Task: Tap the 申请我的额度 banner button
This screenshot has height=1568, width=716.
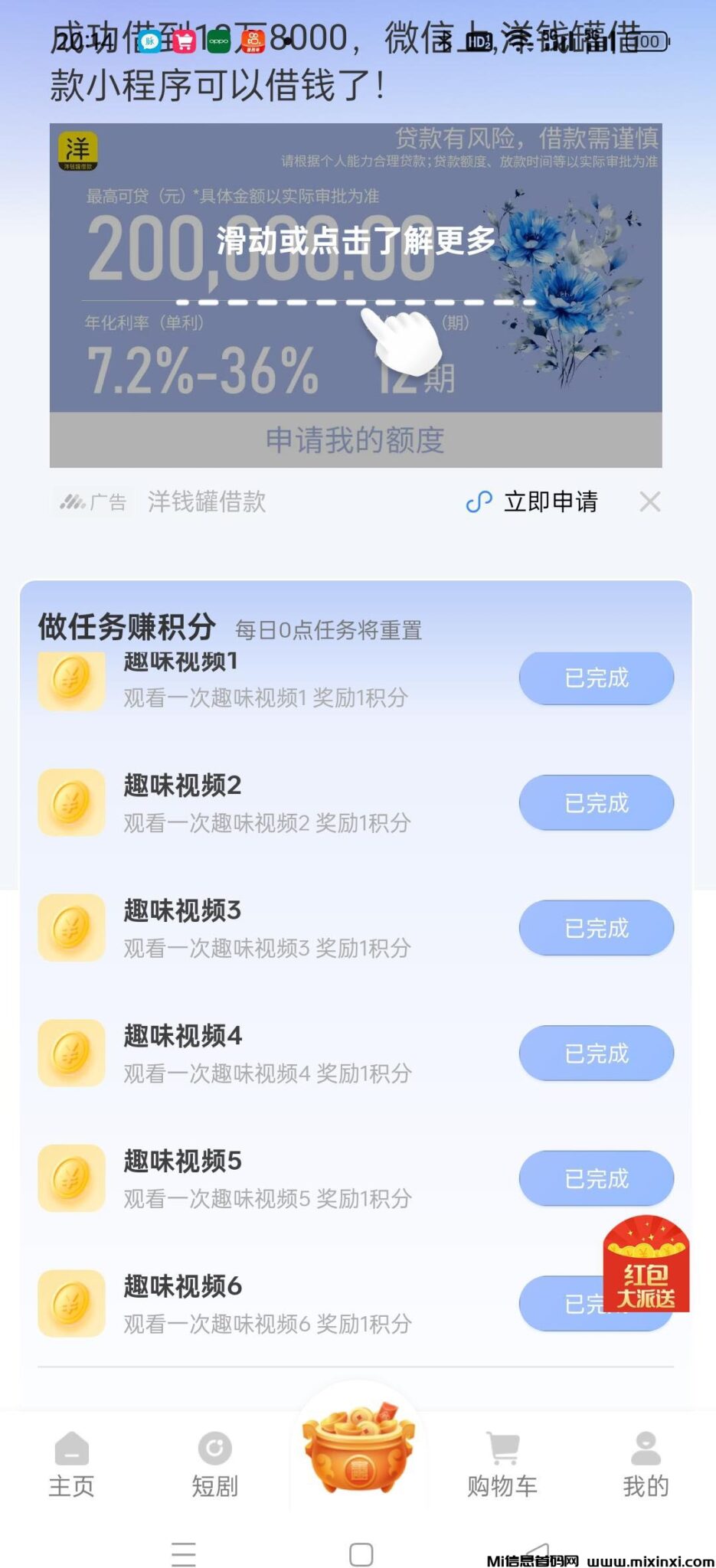Action: [x=357, y=439]
